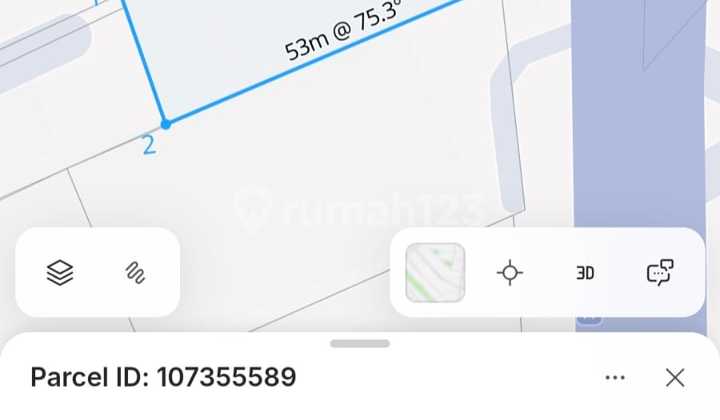Open the map layers panel
Viewport: 720px width, 420px height.
60,272
